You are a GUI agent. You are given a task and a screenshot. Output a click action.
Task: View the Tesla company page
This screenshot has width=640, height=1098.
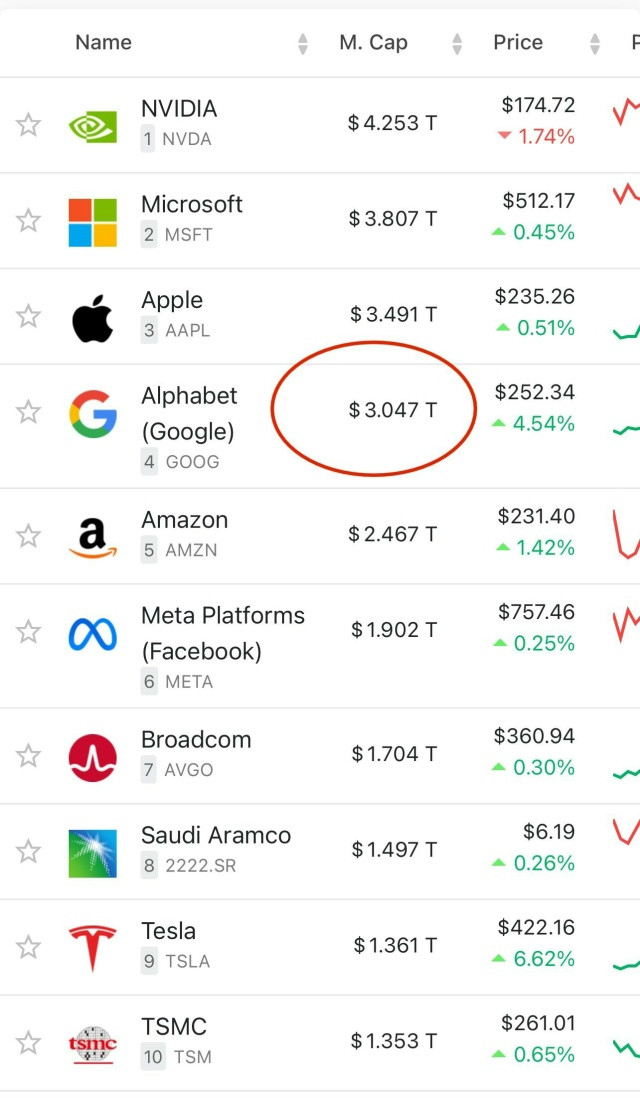168,932
